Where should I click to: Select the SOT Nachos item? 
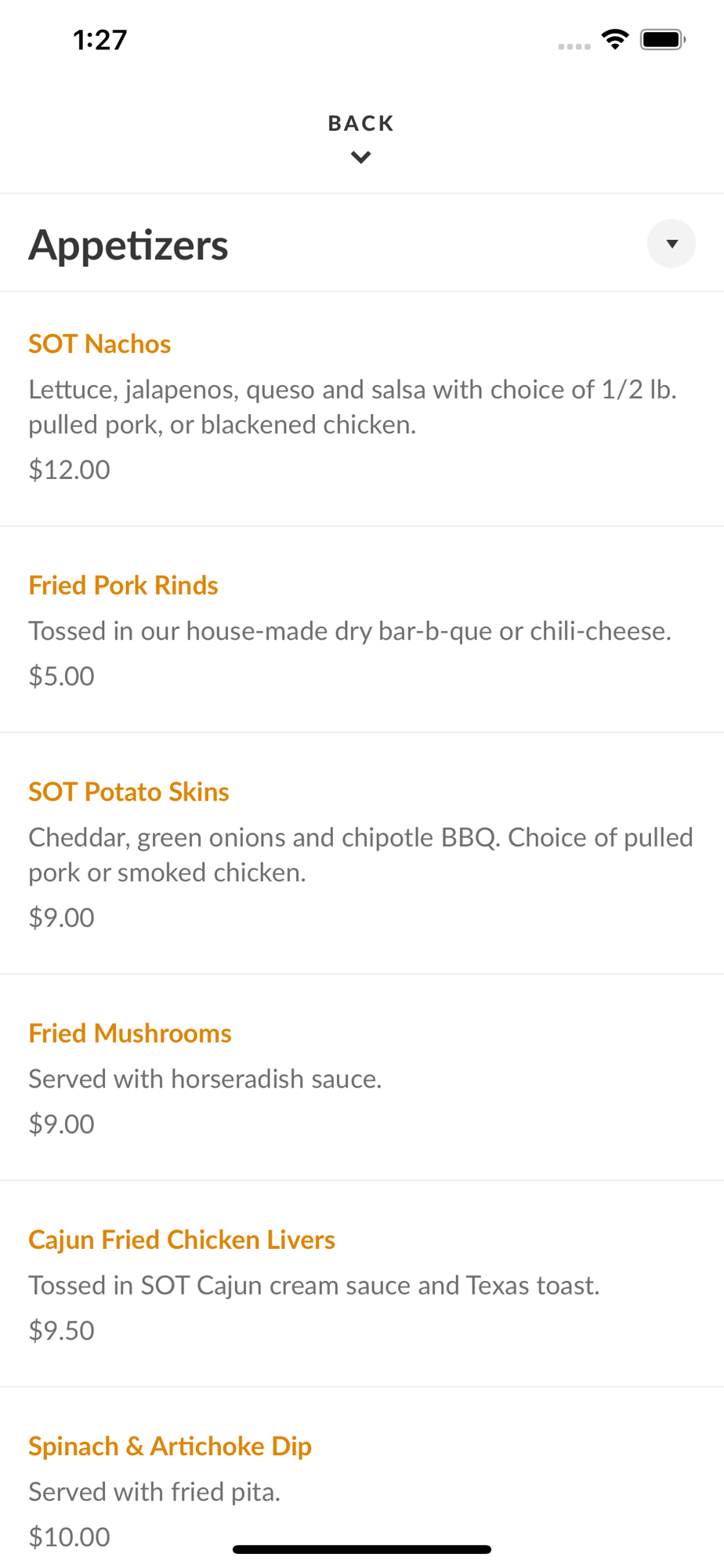(100, 344)
